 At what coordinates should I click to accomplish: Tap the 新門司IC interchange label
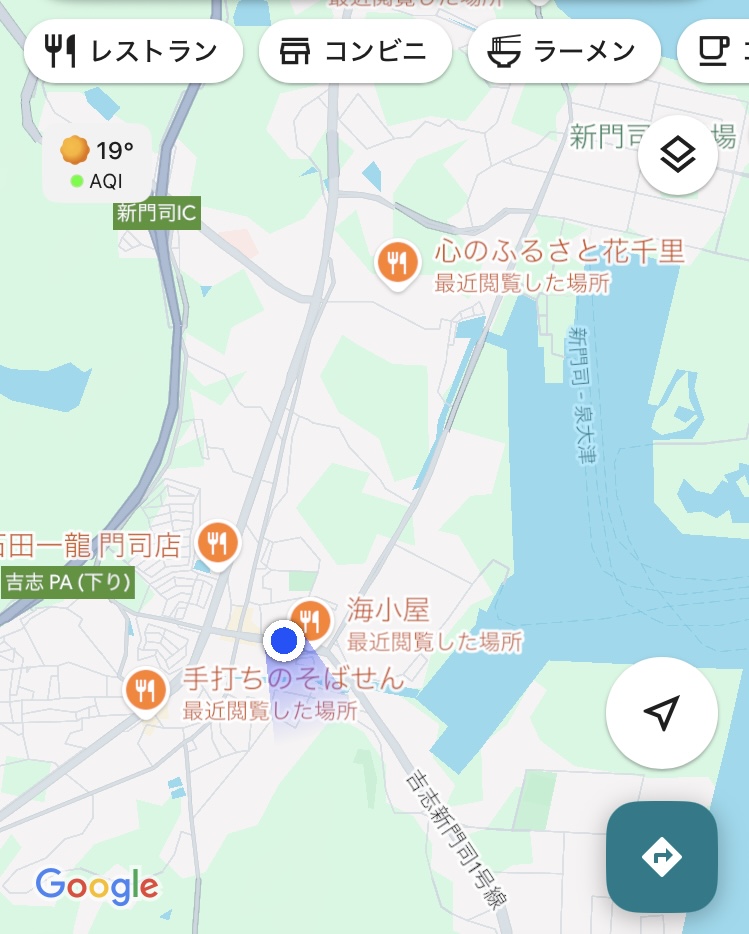tap(156, 213)
